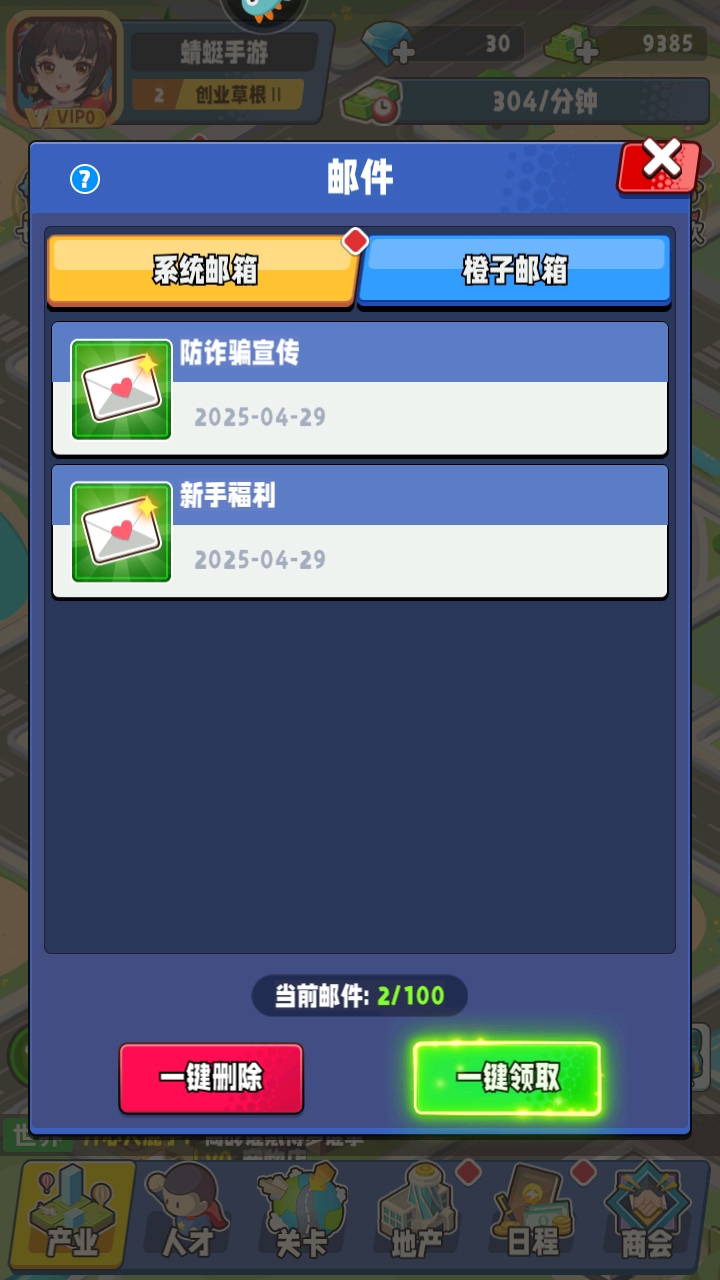Switch to the 橙子邮箱 tab
Image resolution: width=720 pixels, height=1280 pixels.
pyautogui.click(x=514, y=270)
